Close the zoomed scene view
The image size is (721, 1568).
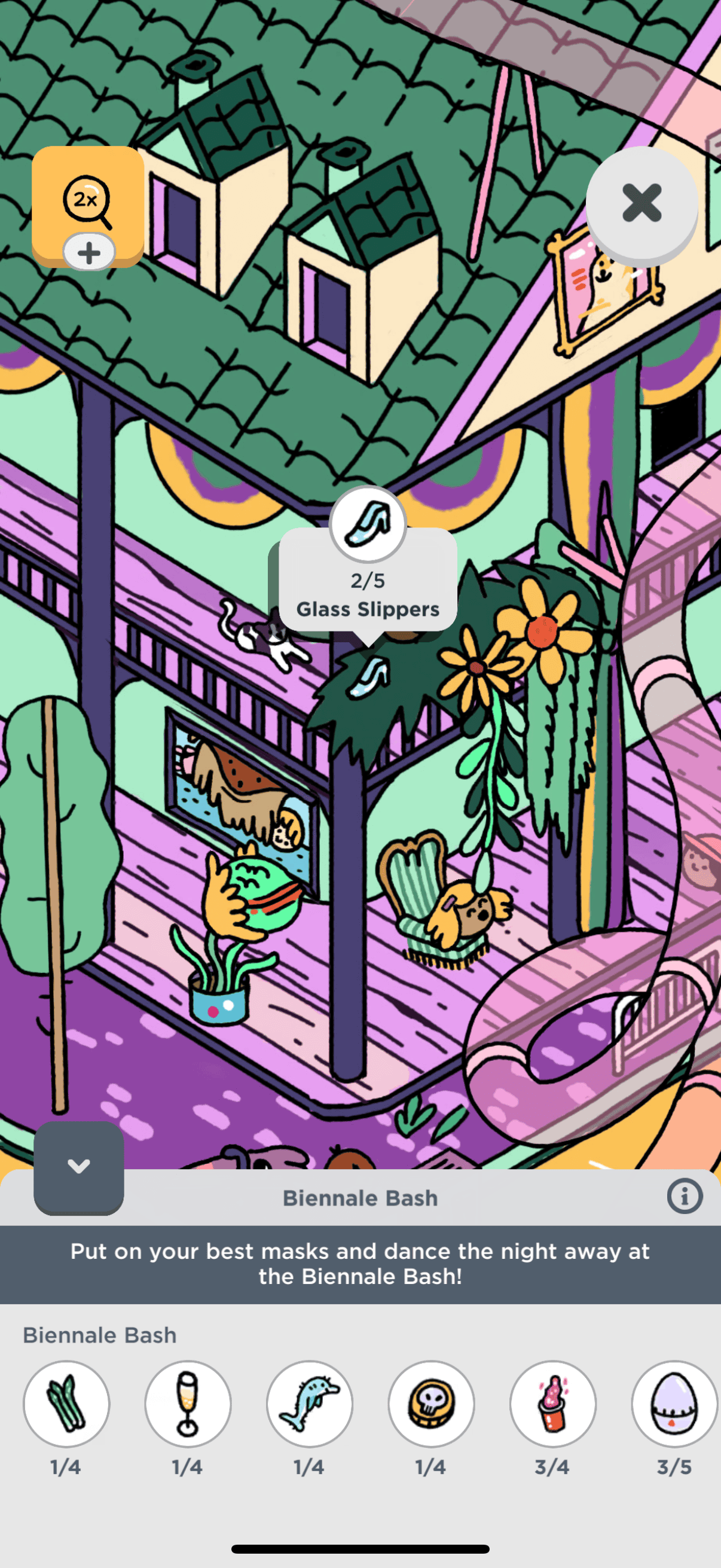pos(641,203)
